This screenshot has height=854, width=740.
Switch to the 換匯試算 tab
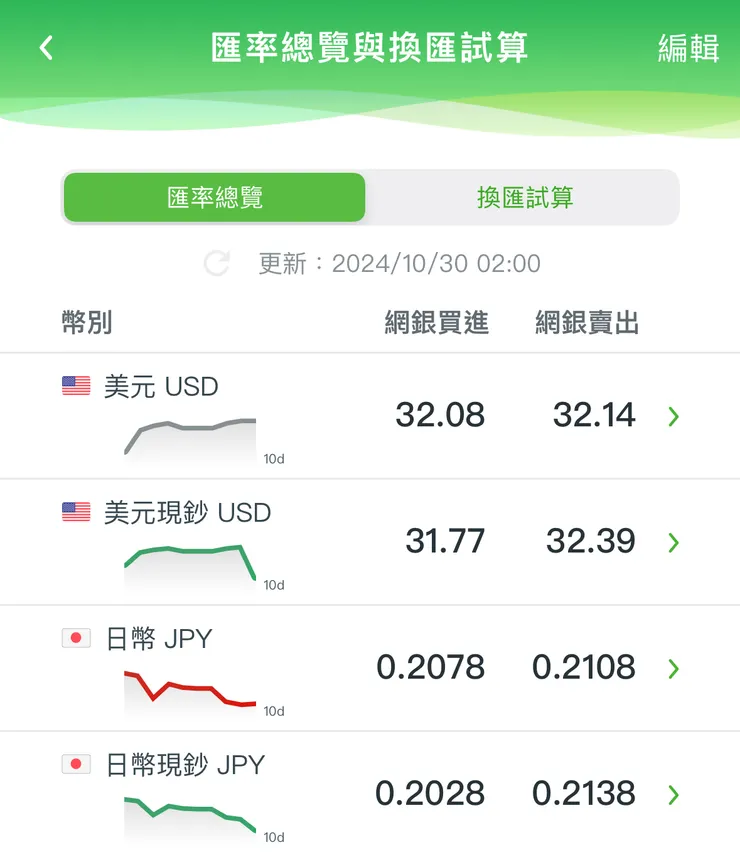[x=523, y=198]
